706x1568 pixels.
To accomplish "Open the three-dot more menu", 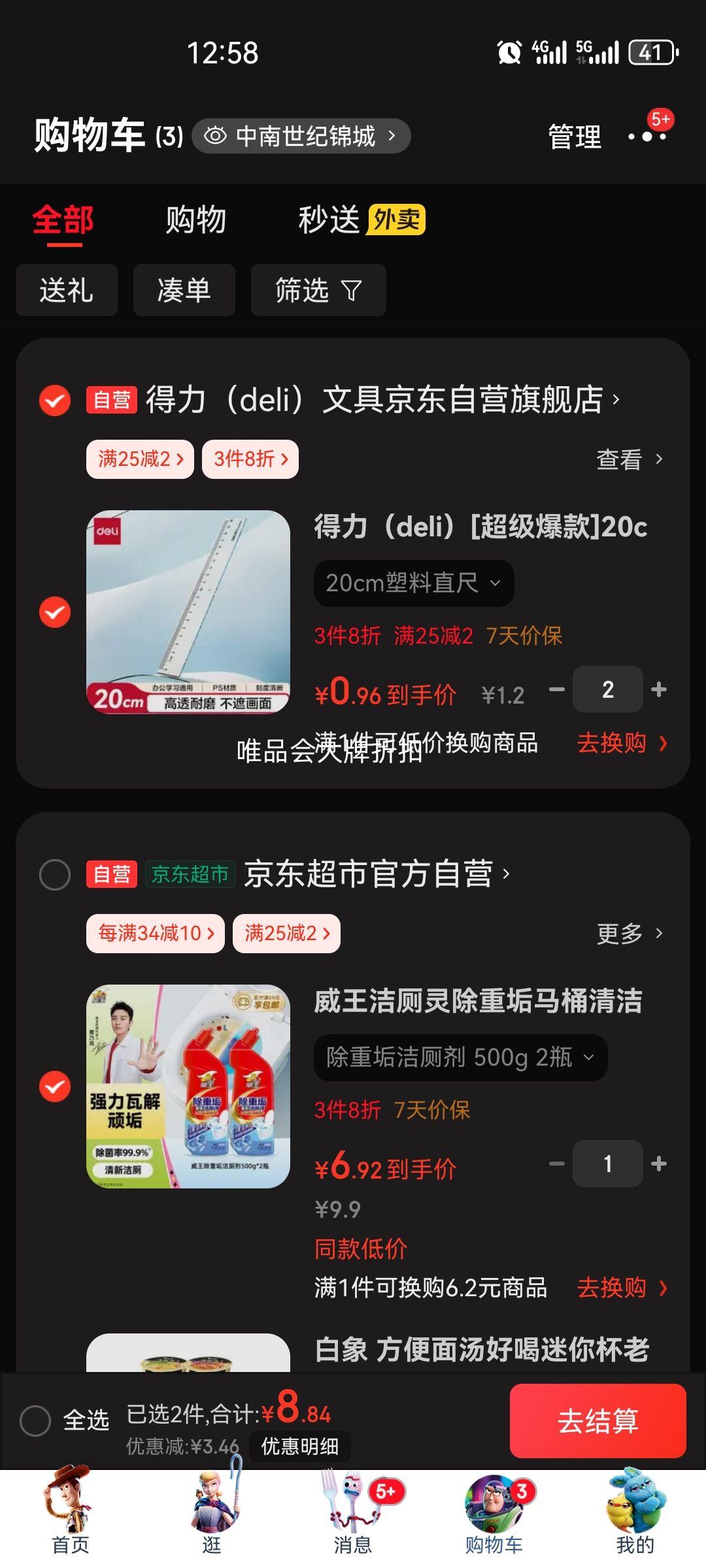I will coord(647,137).
